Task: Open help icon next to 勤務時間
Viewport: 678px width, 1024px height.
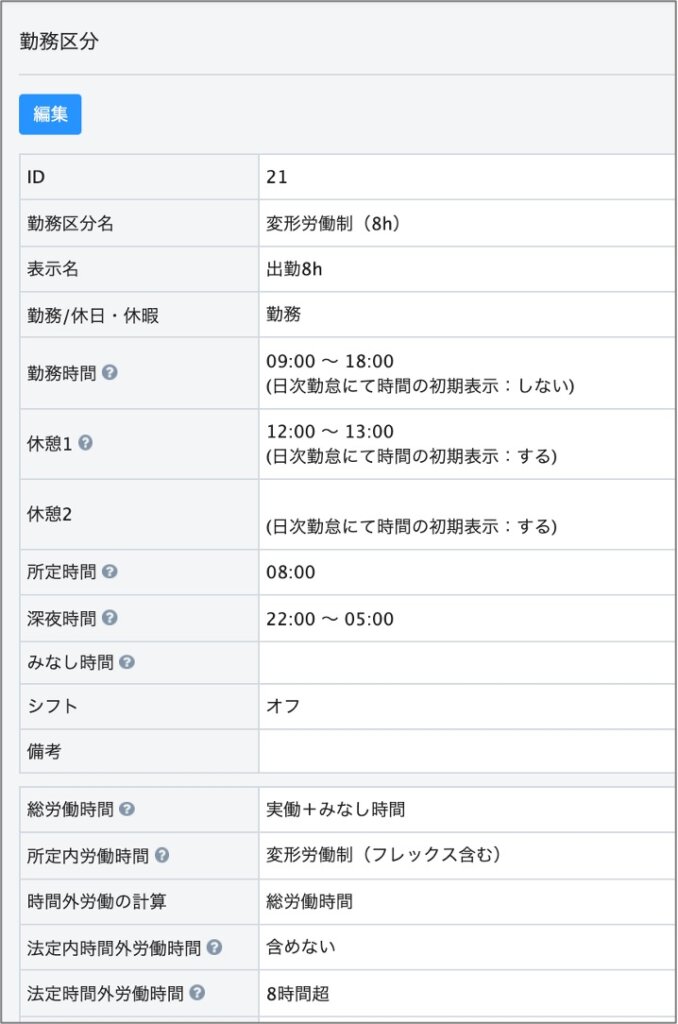Action: (110, 372)
